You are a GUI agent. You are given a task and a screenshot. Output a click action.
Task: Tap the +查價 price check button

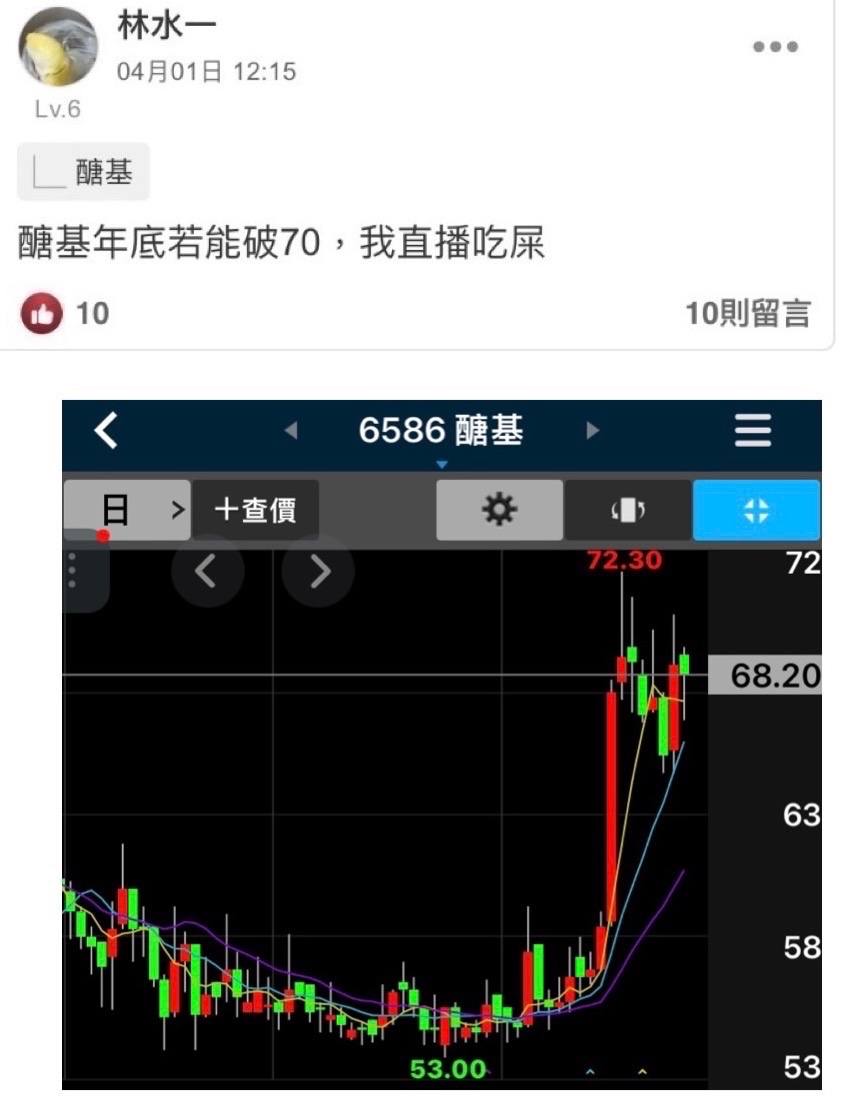(x=256, y=510)
